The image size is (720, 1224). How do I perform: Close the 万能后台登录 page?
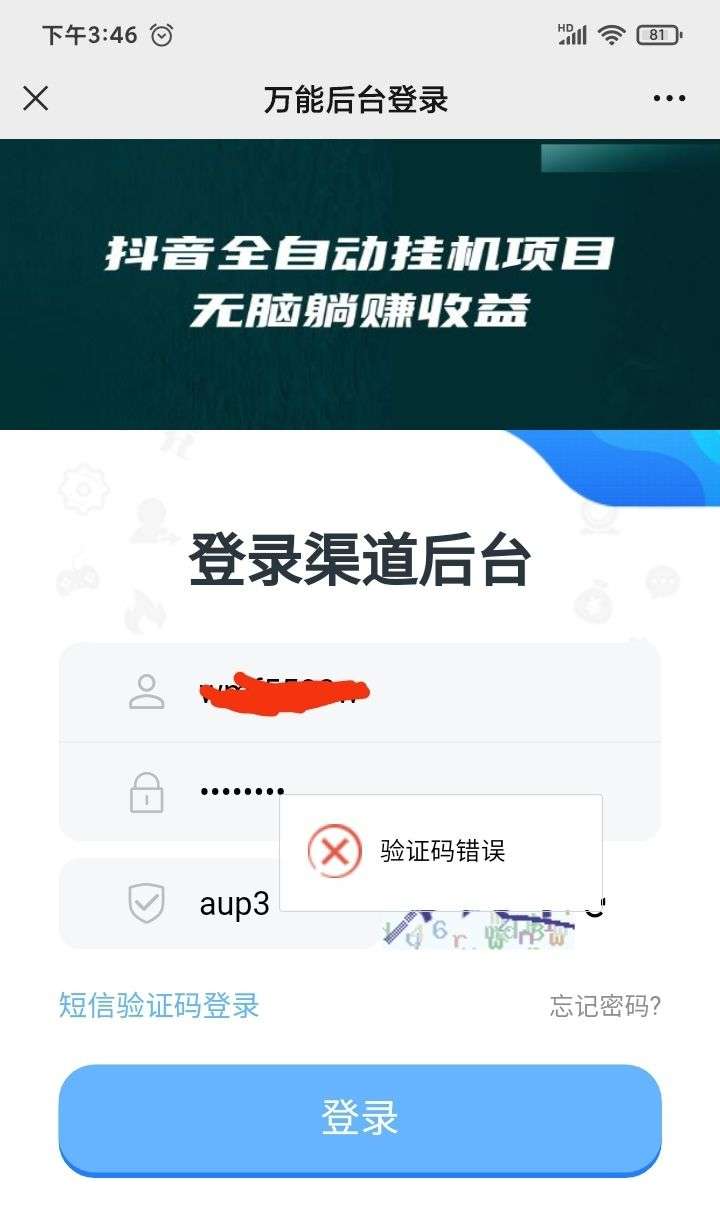tap(36, 98)
